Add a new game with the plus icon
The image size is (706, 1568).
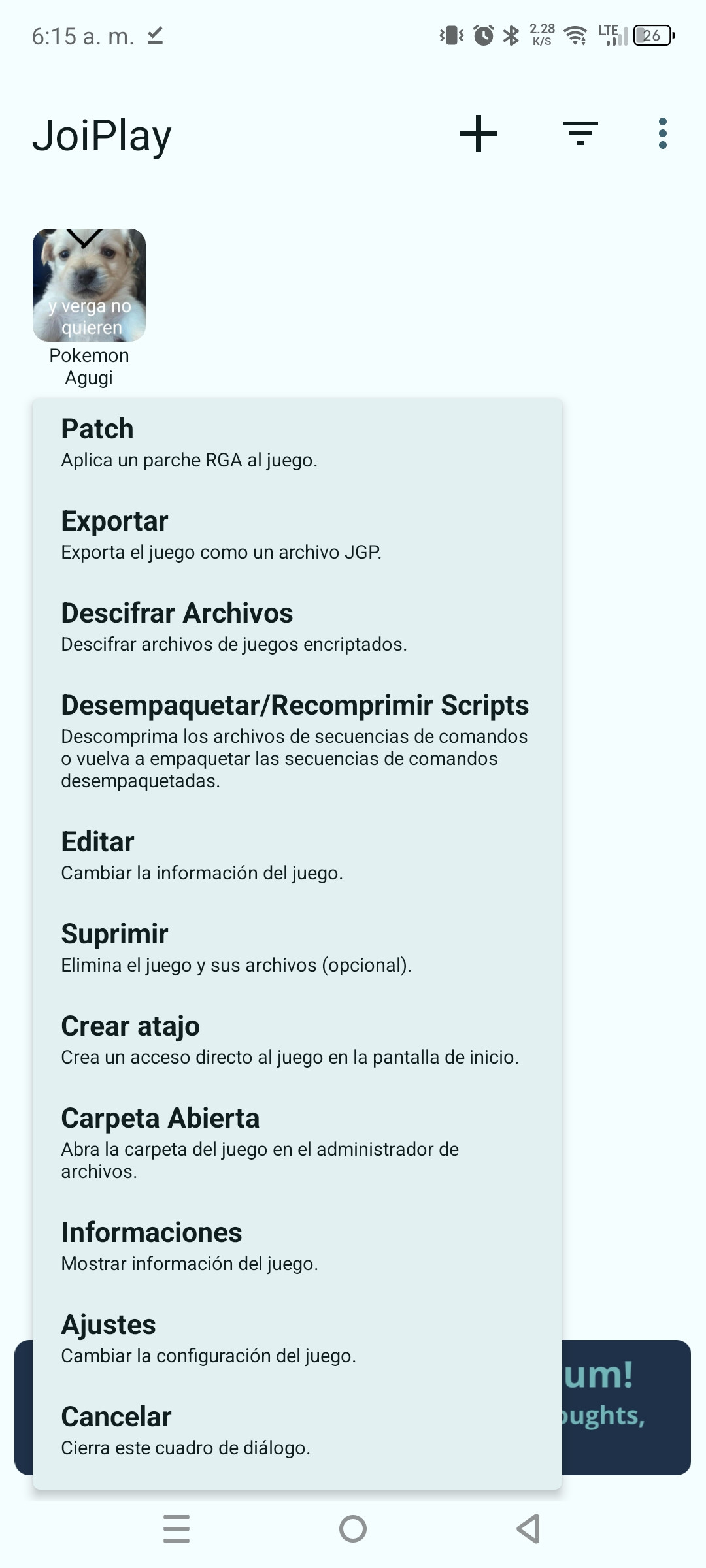point(479,133)
